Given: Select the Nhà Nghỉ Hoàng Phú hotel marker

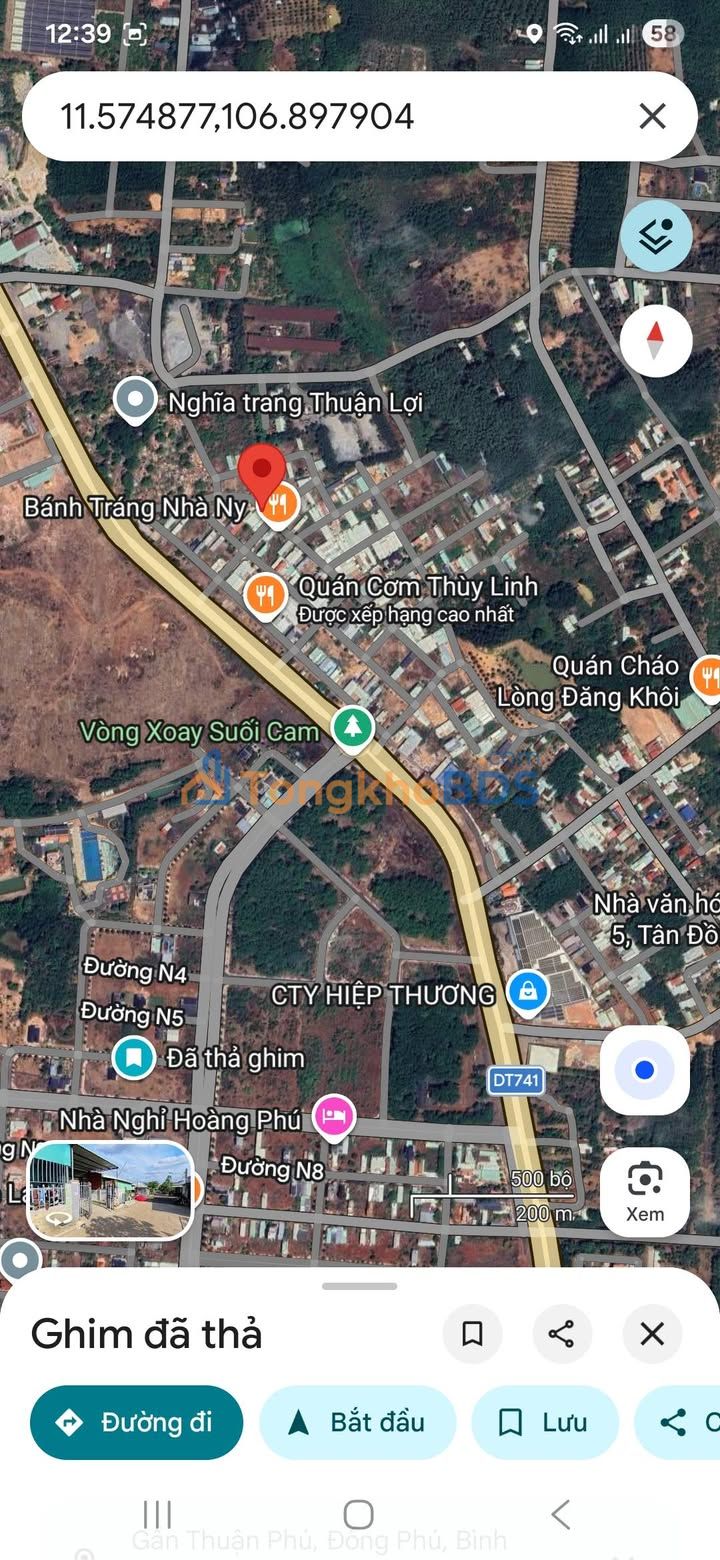Looking at the screenshot, I should (334, 1116).
